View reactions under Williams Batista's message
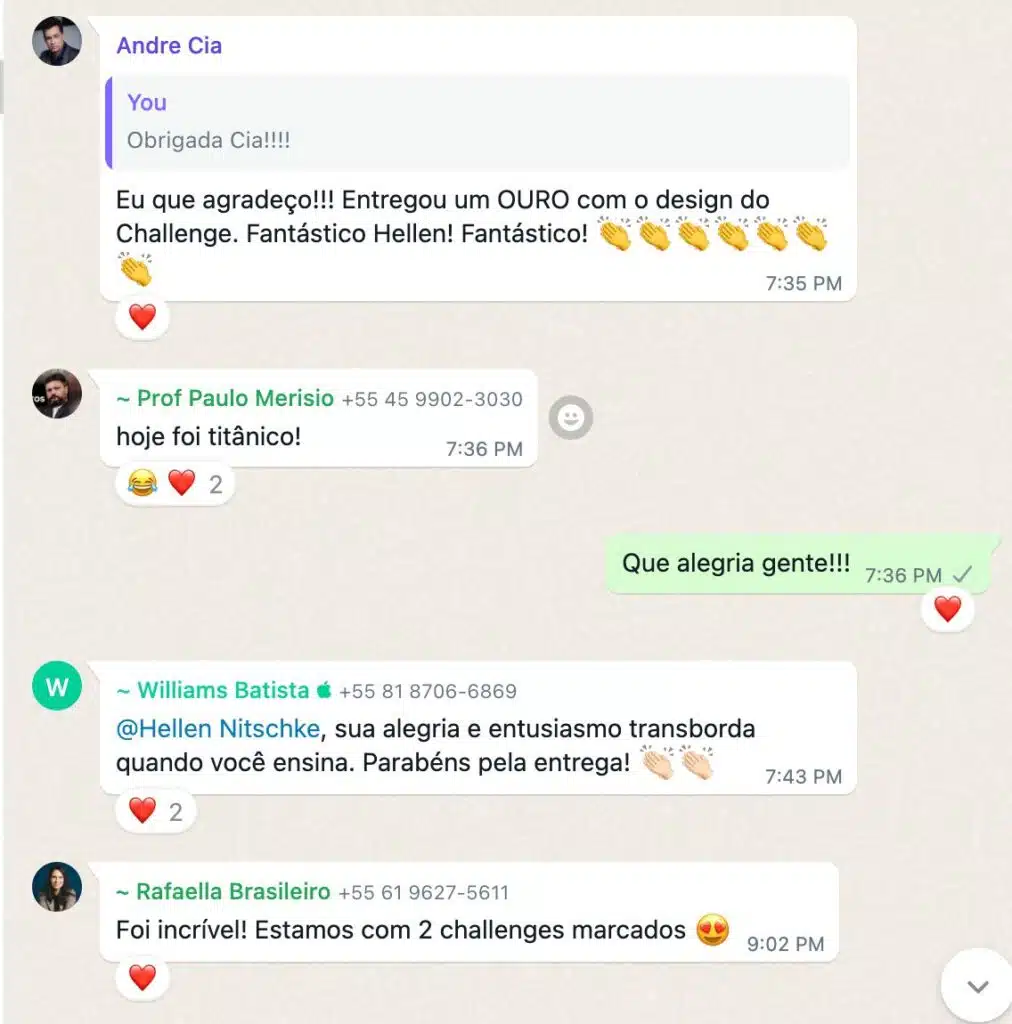 [156, 811]
